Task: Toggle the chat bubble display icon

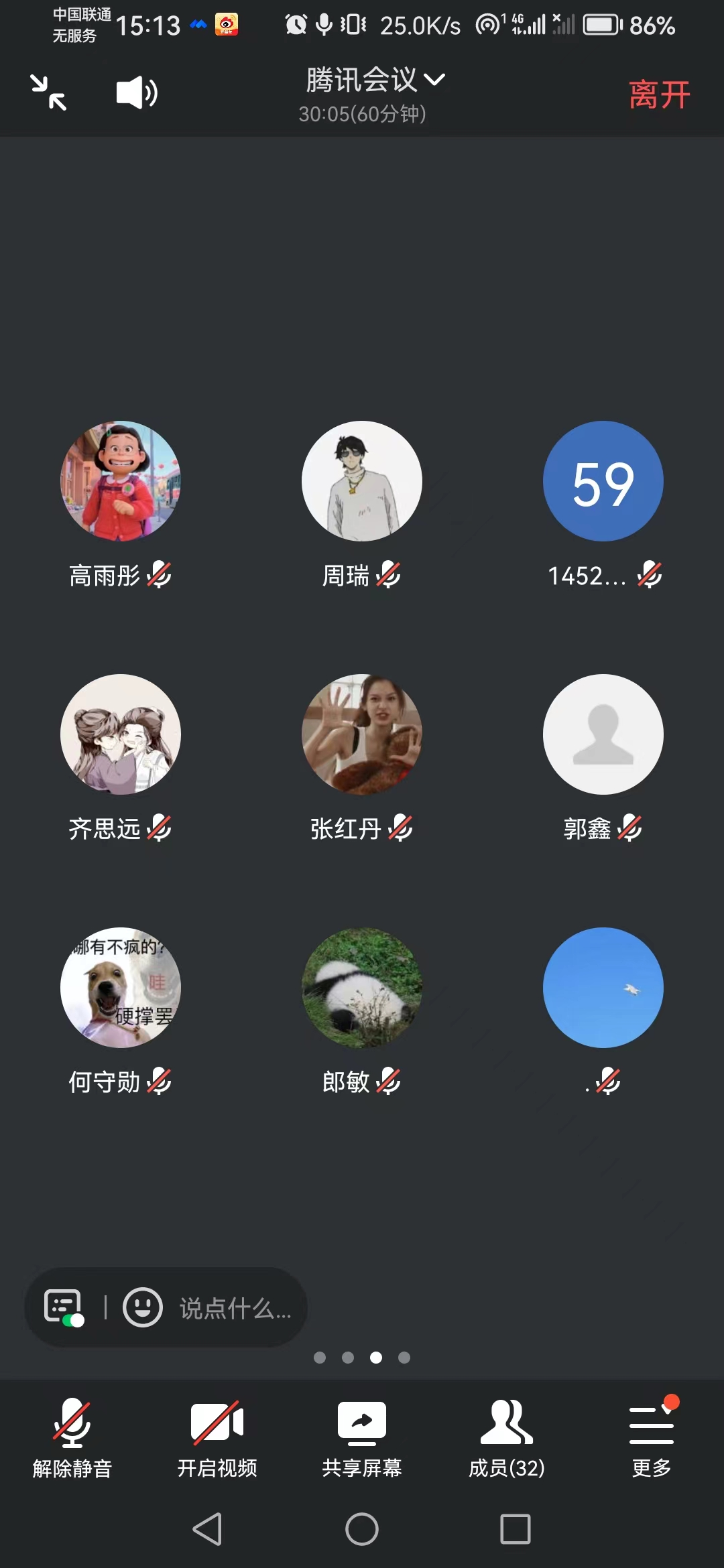Action: tap(64, 1307)
